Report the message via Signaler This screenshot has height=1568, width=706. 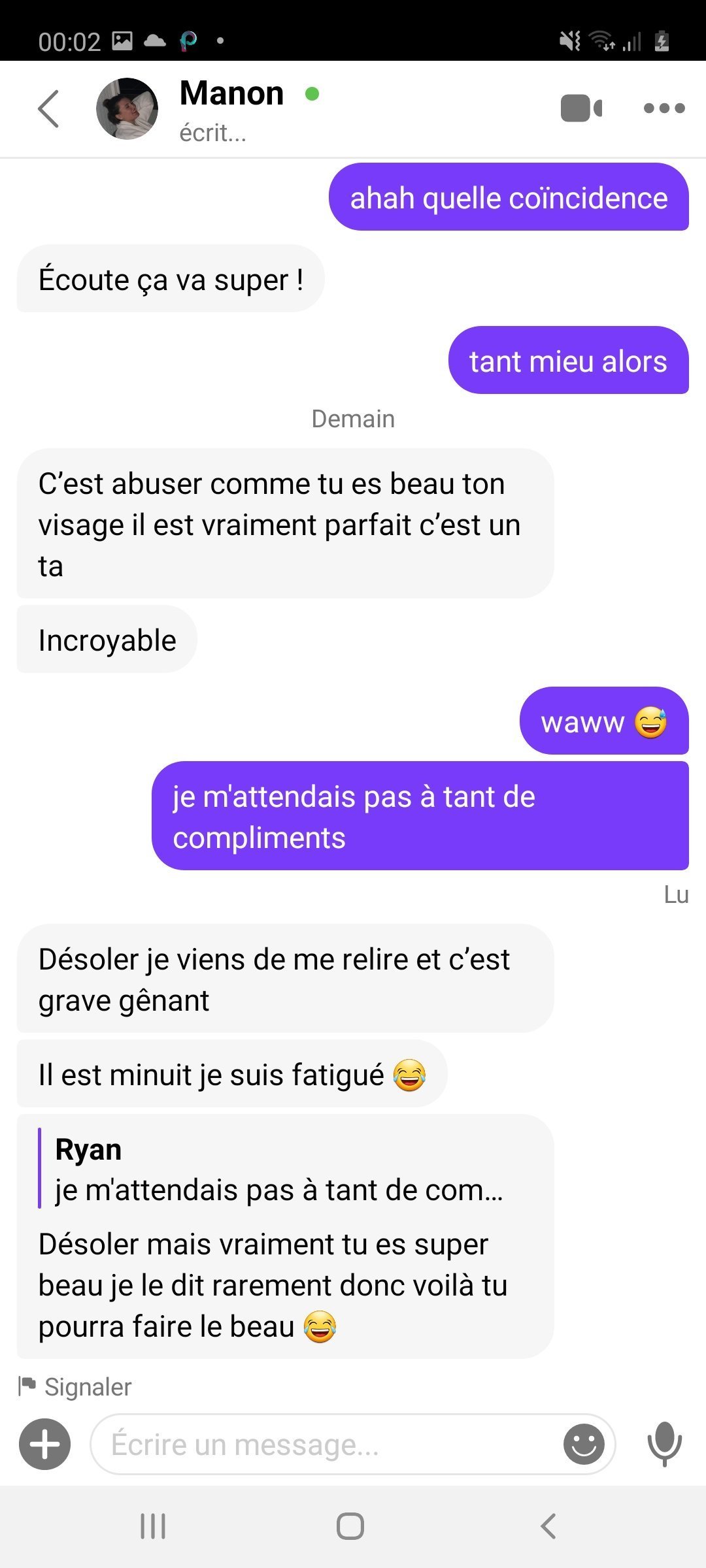75,1386
